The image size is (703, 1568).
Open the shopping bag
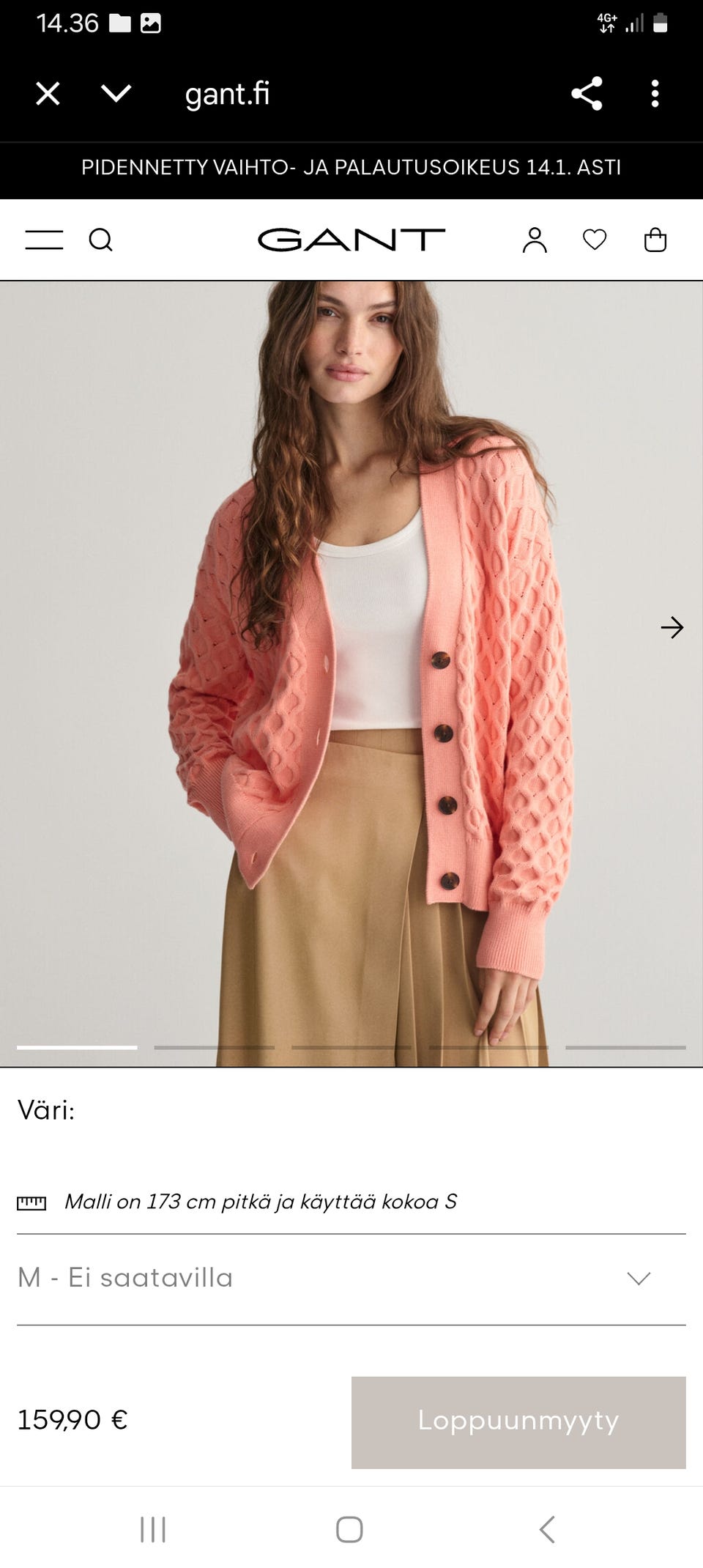pos(655,240)
